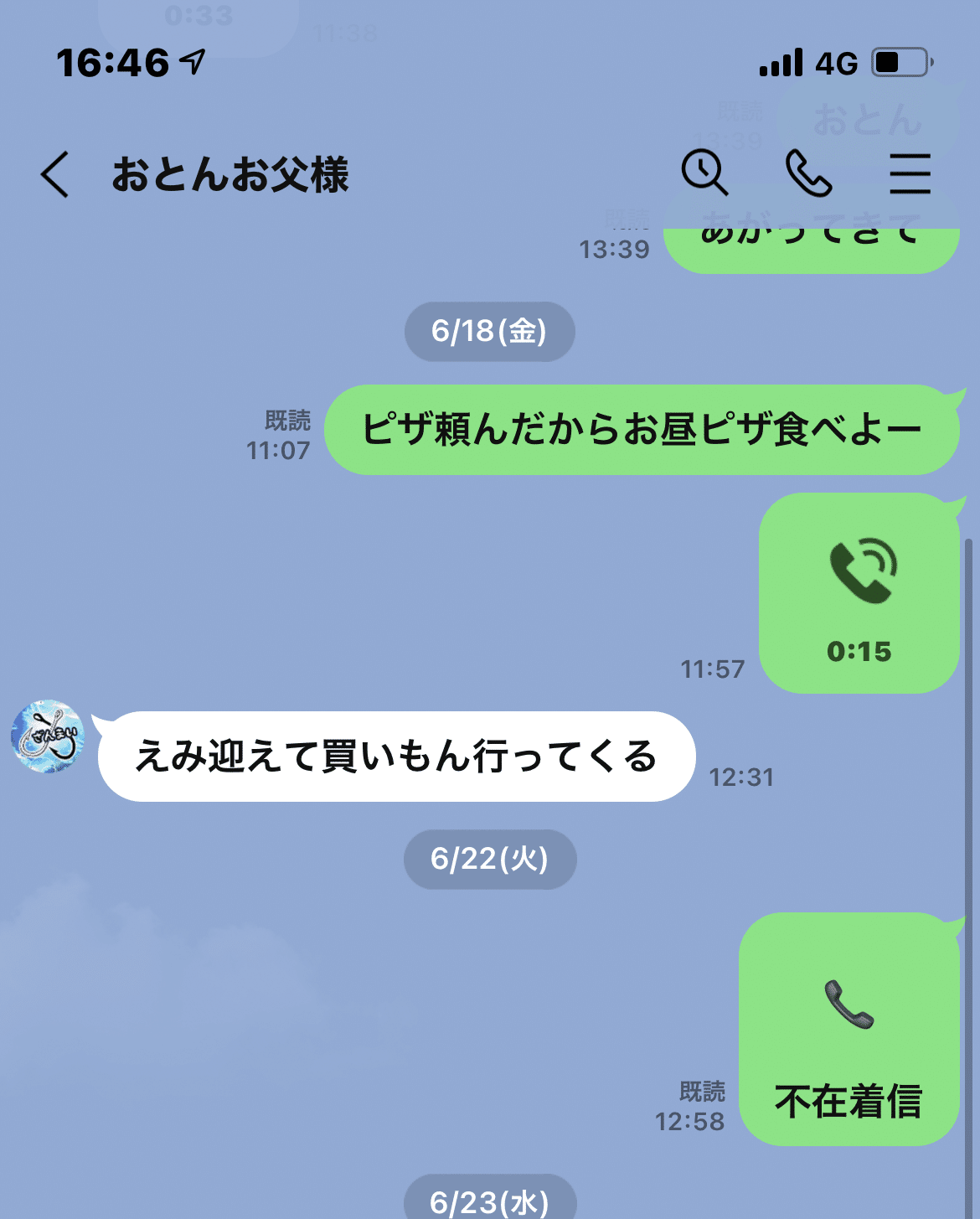Go back using the left chevron arrow
The image size is (980, 1219).
(54, 174)
